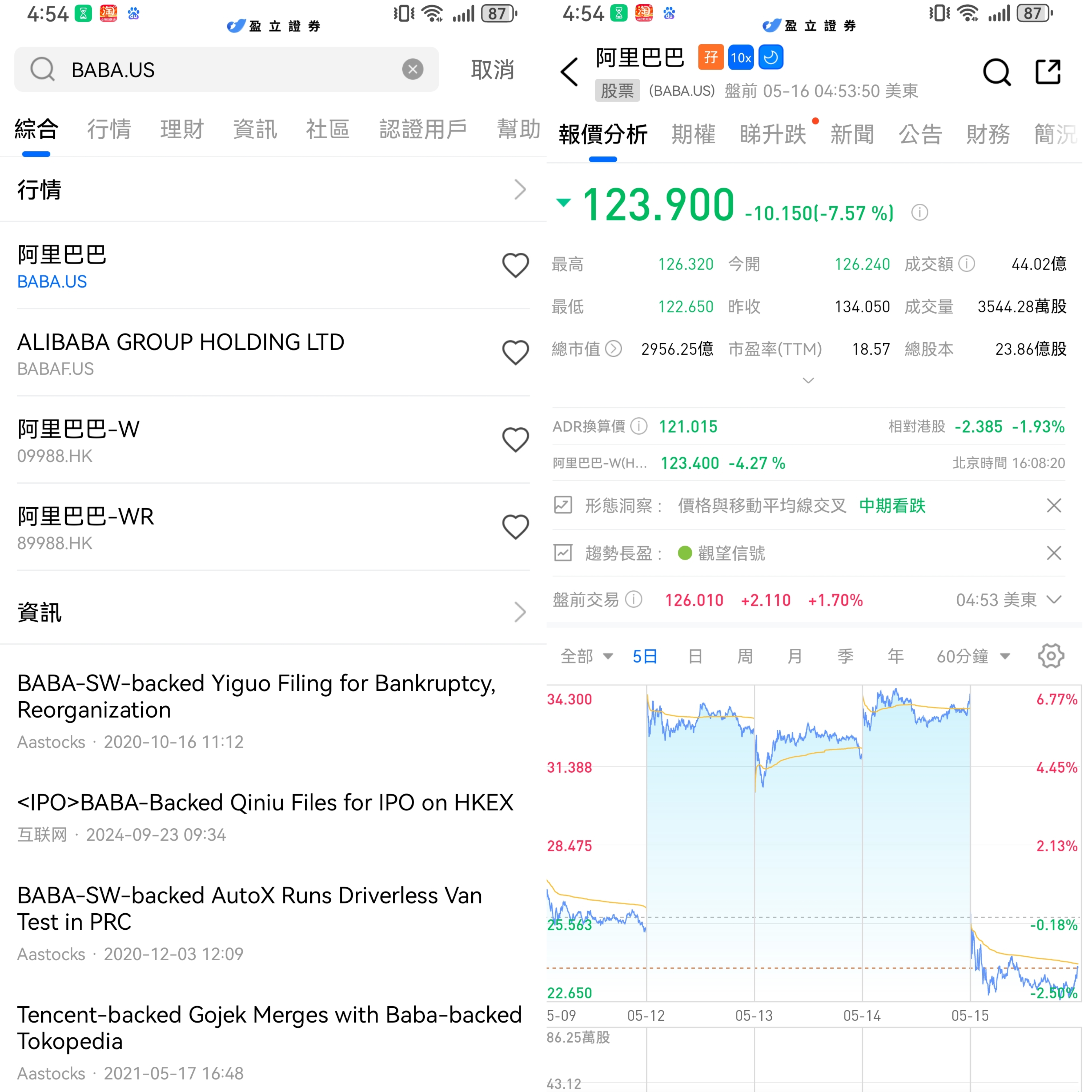The image size is (1092, 1092).
Task: Switch to the 期權 tab
Action: [x=693, y=135]
